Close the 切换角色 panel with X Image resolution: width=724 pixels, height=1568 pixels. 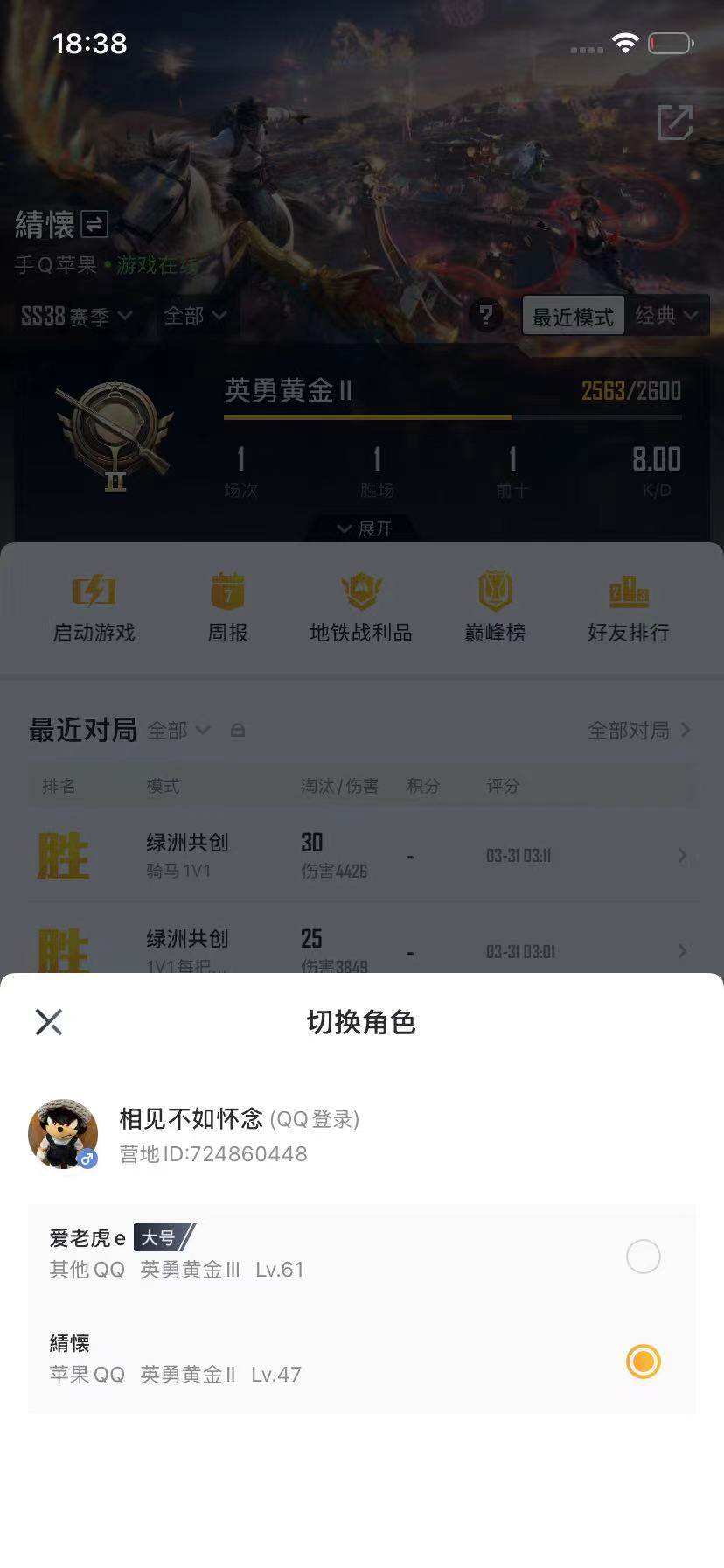pos(48,1020)
